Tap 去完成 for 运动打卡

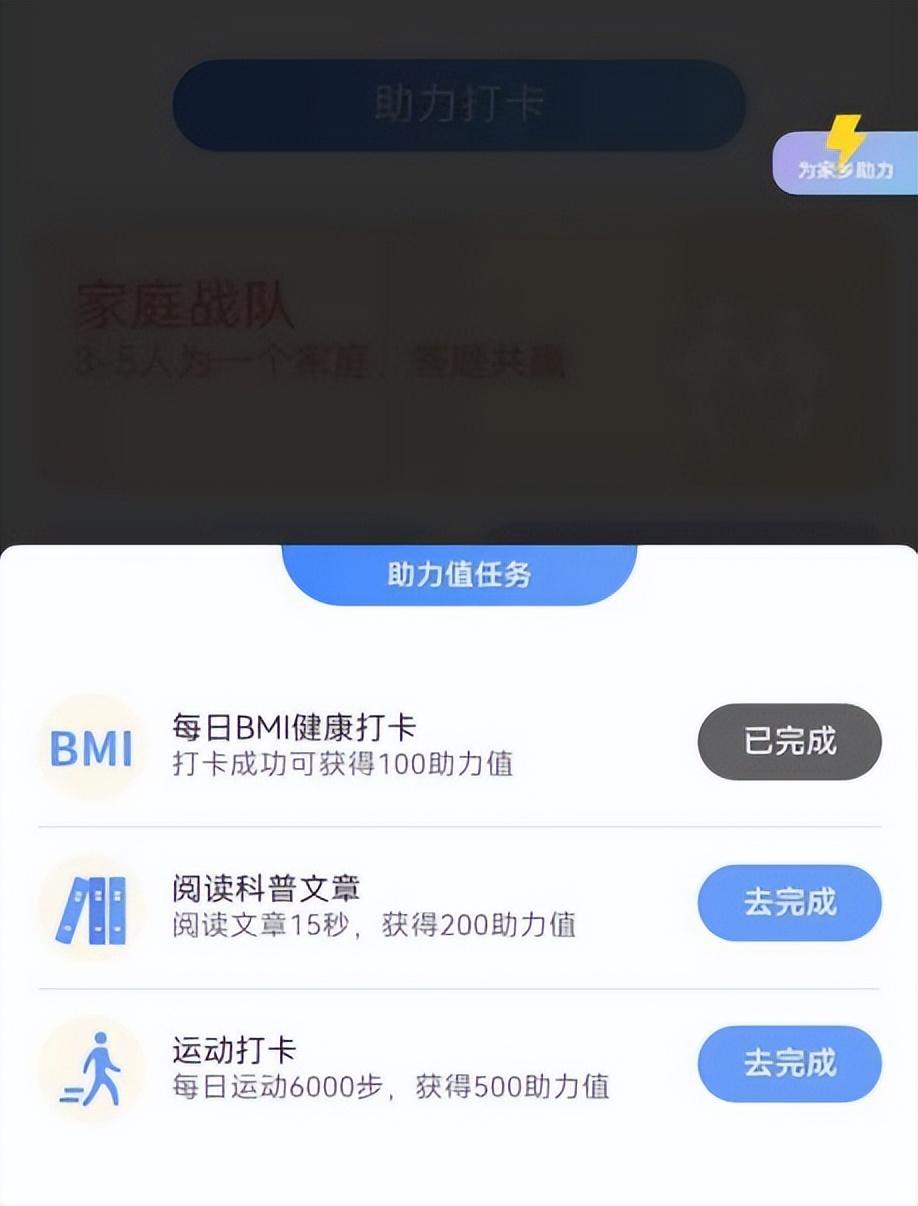789,1064
